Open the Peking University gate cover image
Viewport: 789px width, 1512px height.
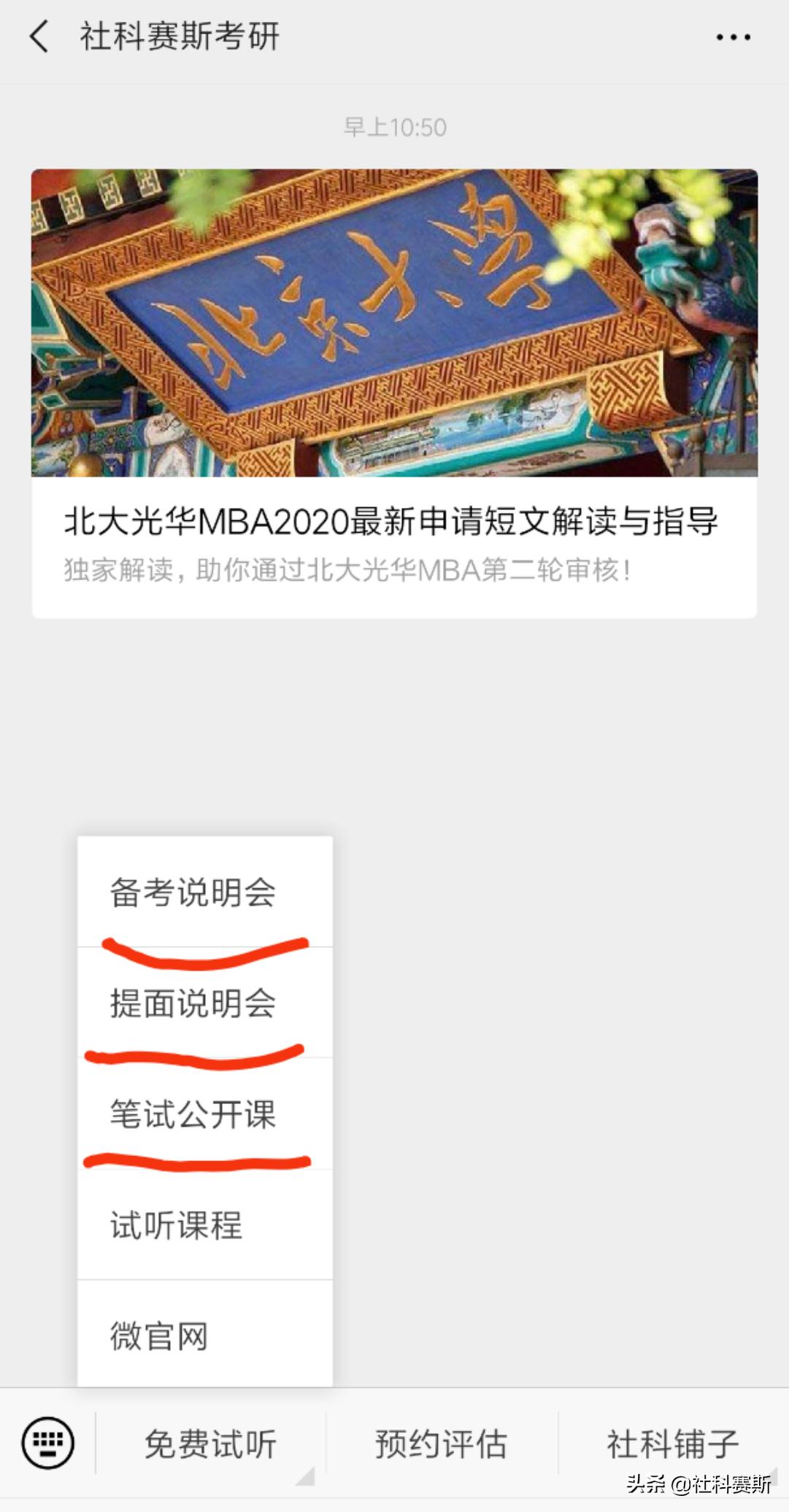tap(392, 321)
